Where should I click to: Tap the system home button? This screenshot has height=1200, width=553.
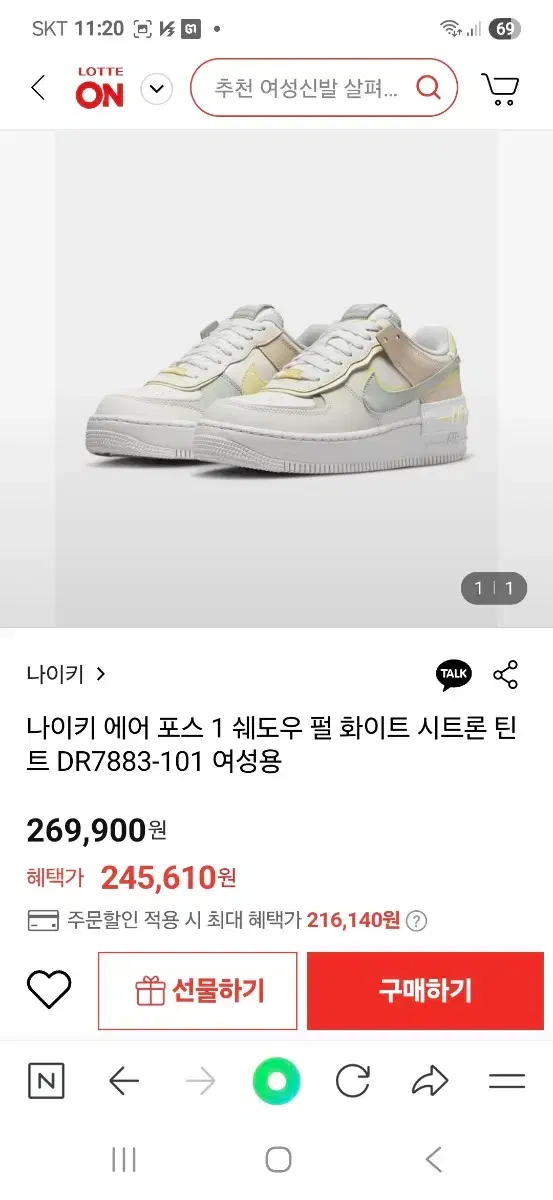(278, 1160)
